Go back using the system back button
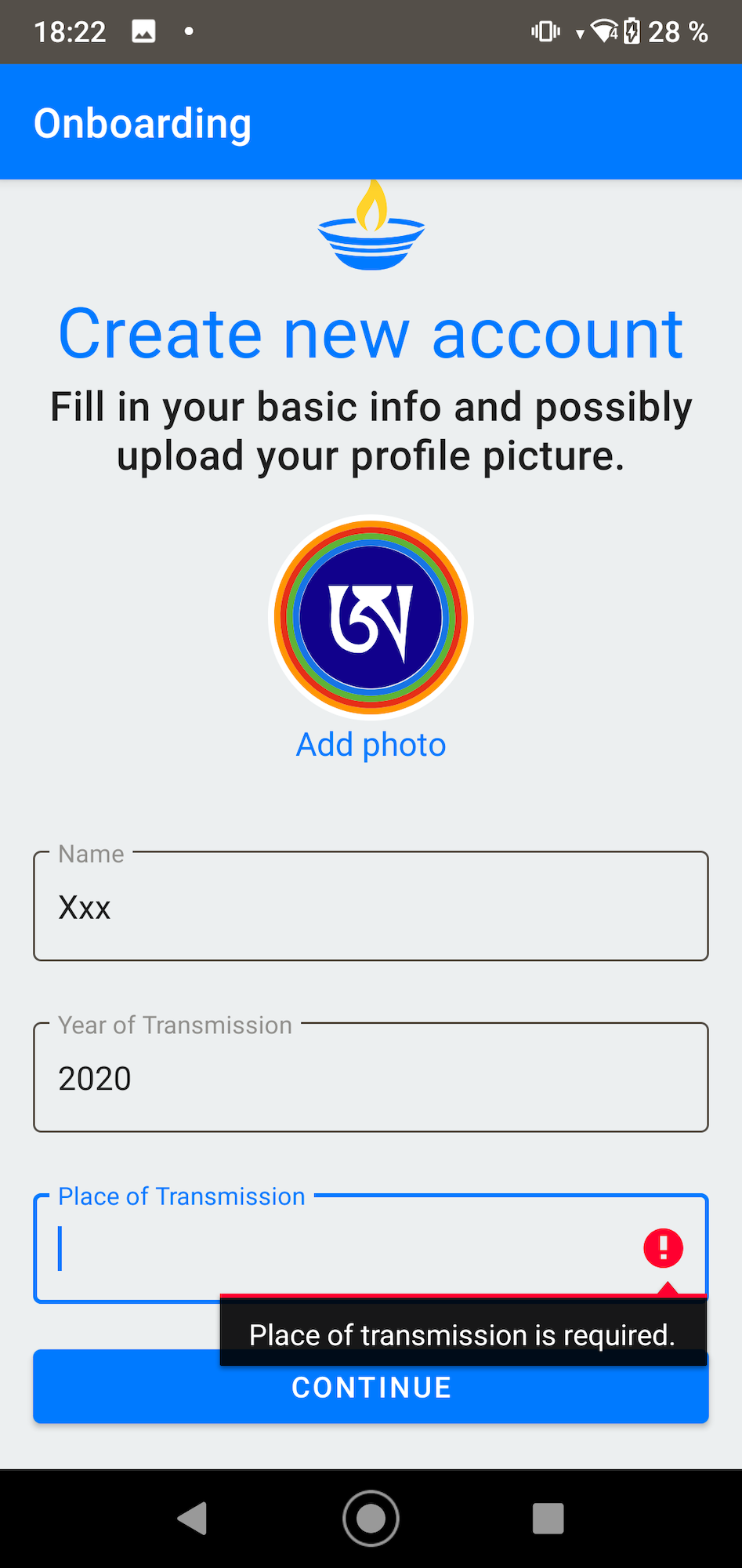The image size is (742, 1568). pyautogui.click(x=193, y=1519)
